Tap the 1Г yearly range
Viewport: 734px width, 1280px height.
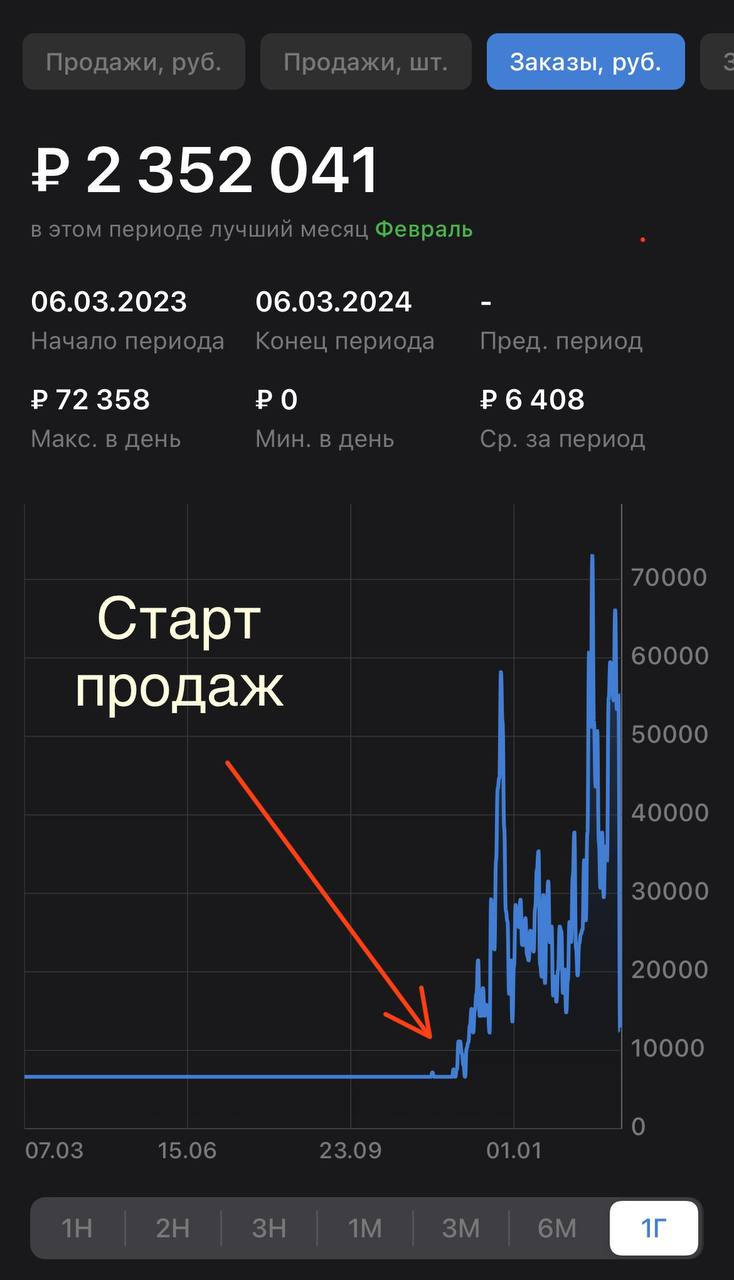tap(653, 1228)
